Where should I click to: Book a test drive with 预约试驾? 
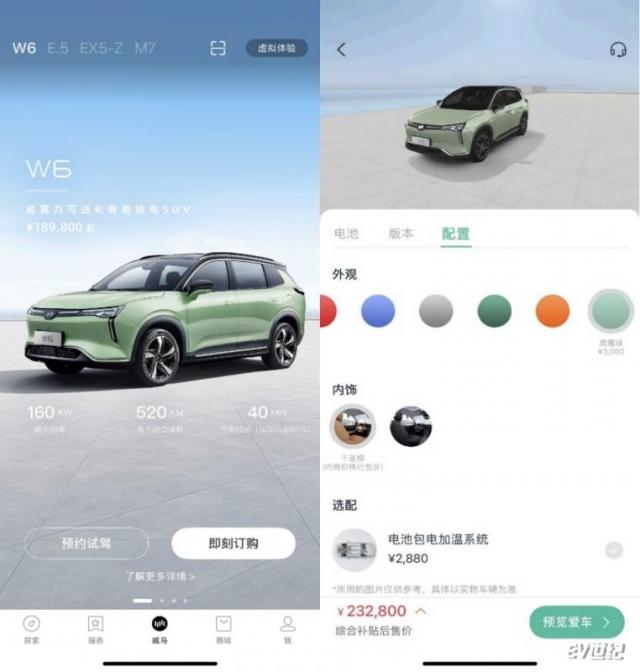(x=87, y=543)
